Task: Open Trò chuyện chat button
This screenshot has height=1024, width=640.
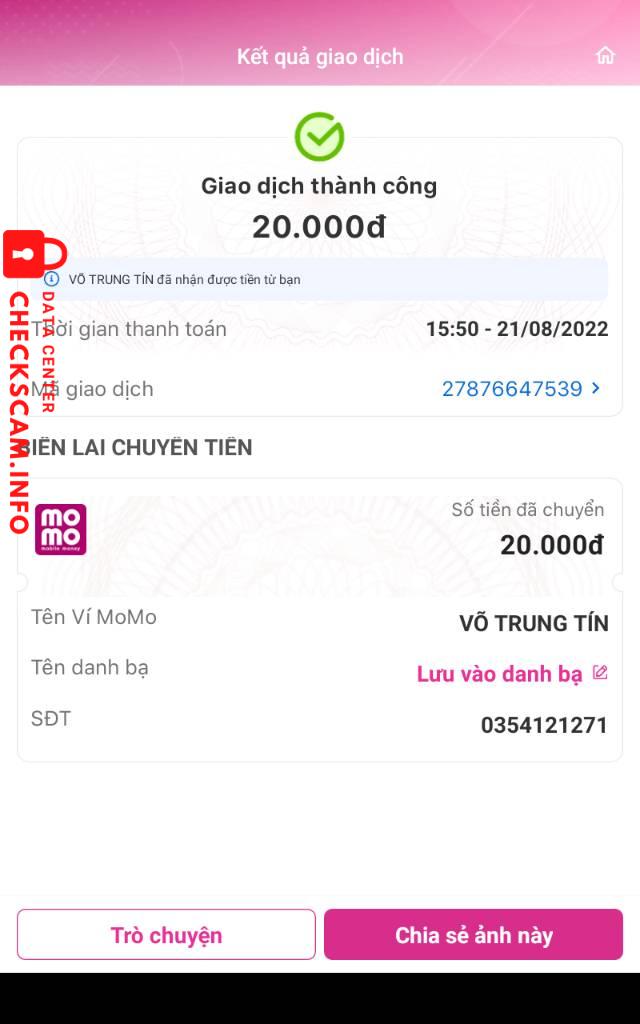Action: (x=167, y=935)
